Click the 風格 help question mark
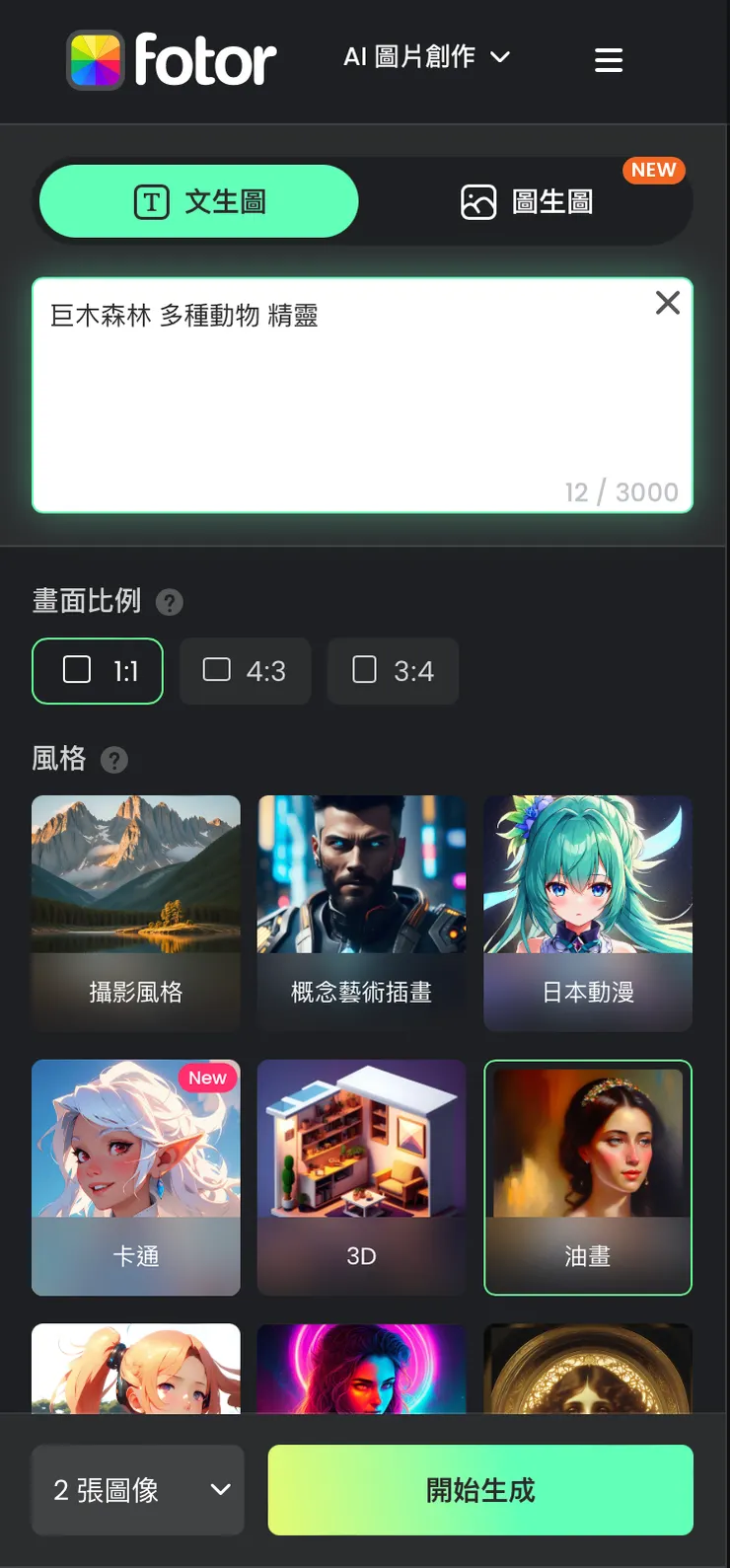730x1568 pixels. 113,760
